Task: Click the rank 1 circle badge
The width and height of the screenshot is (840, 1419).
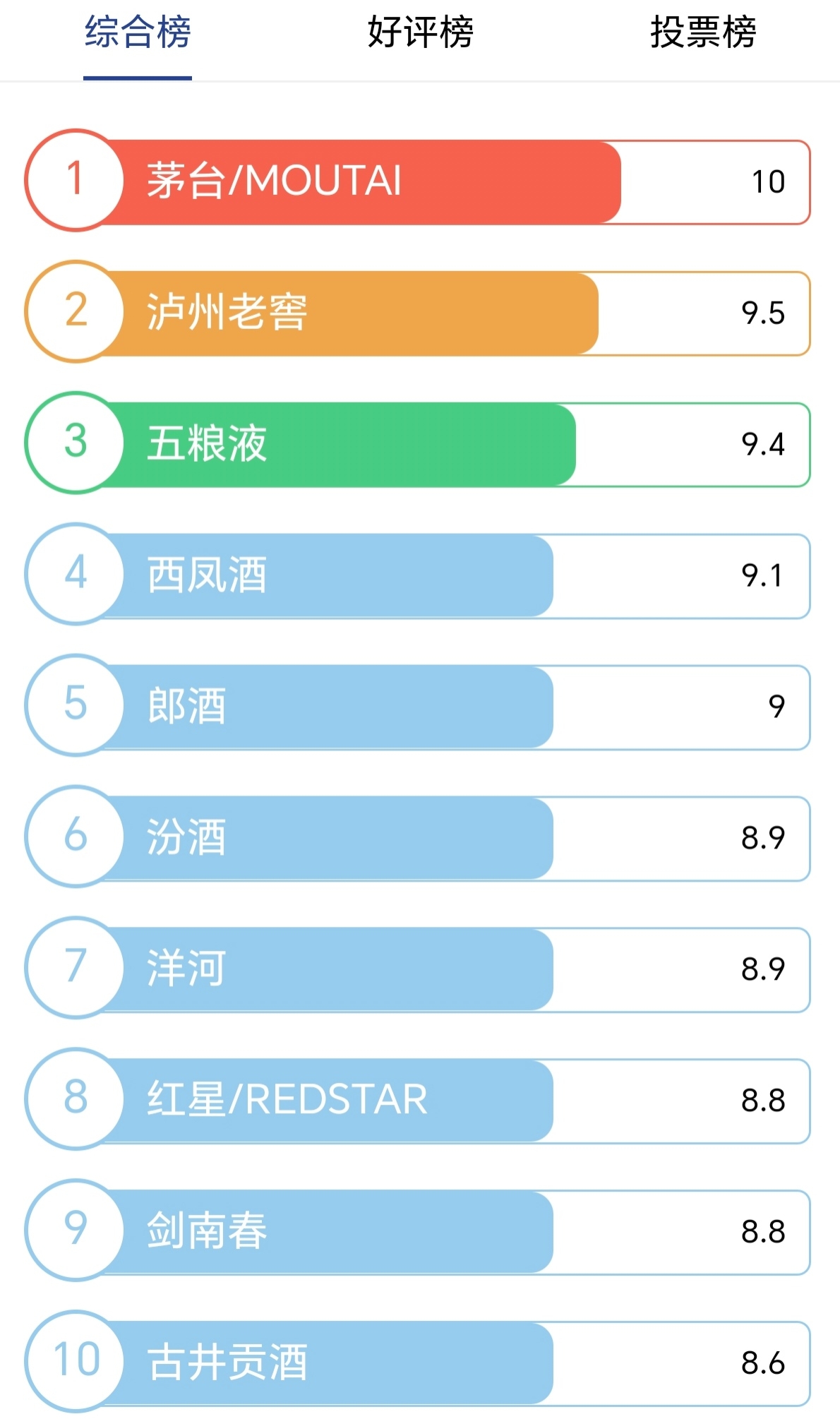Action: pyautogui.click(x=74, y=180)
